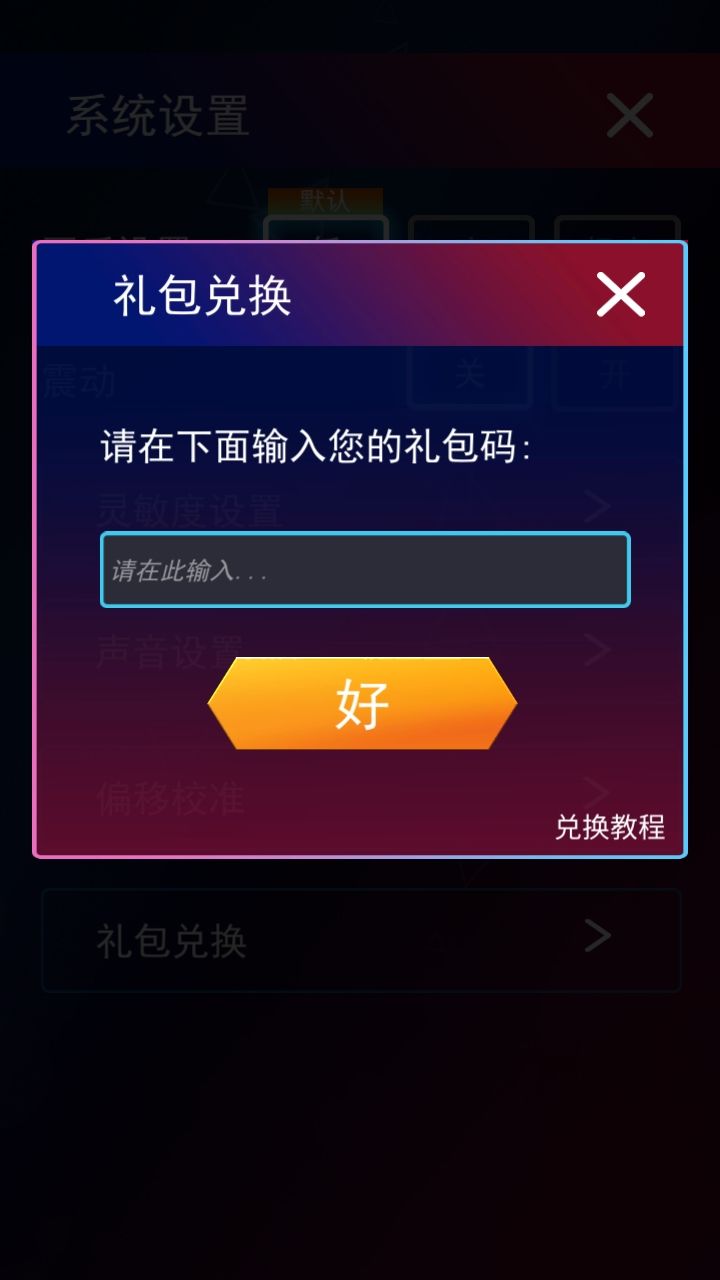Open the 灵敏度设置 arrow icon
This screenshot has width=720, height=1280.
pos(596,508)
